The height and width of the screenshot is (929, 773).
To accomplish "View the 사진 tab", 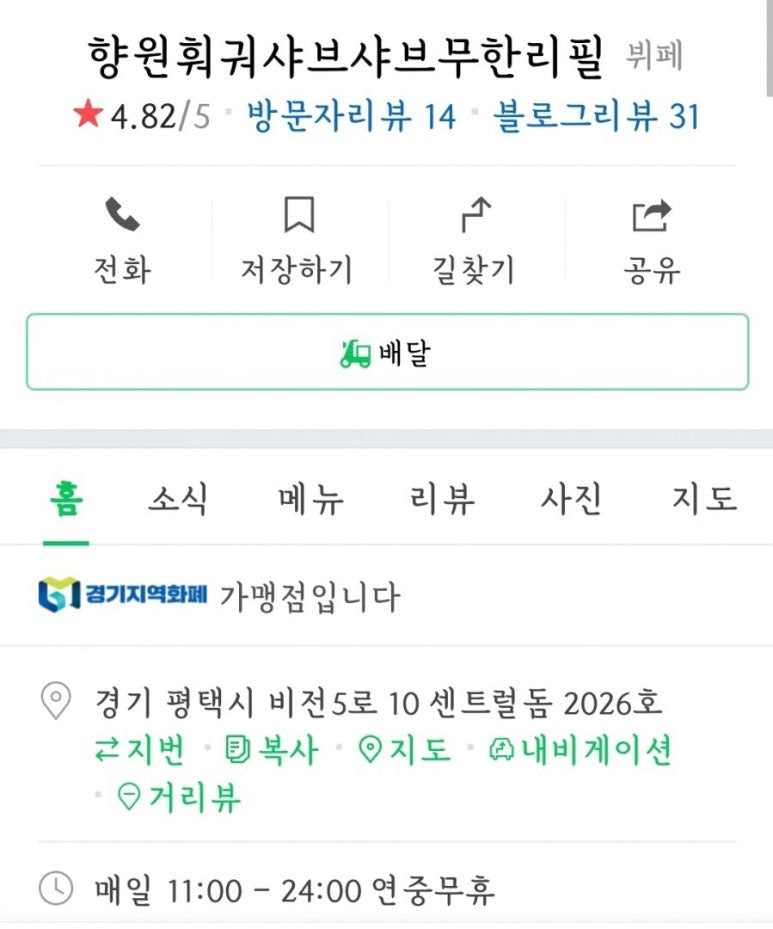I will click(x=571, y=498).
